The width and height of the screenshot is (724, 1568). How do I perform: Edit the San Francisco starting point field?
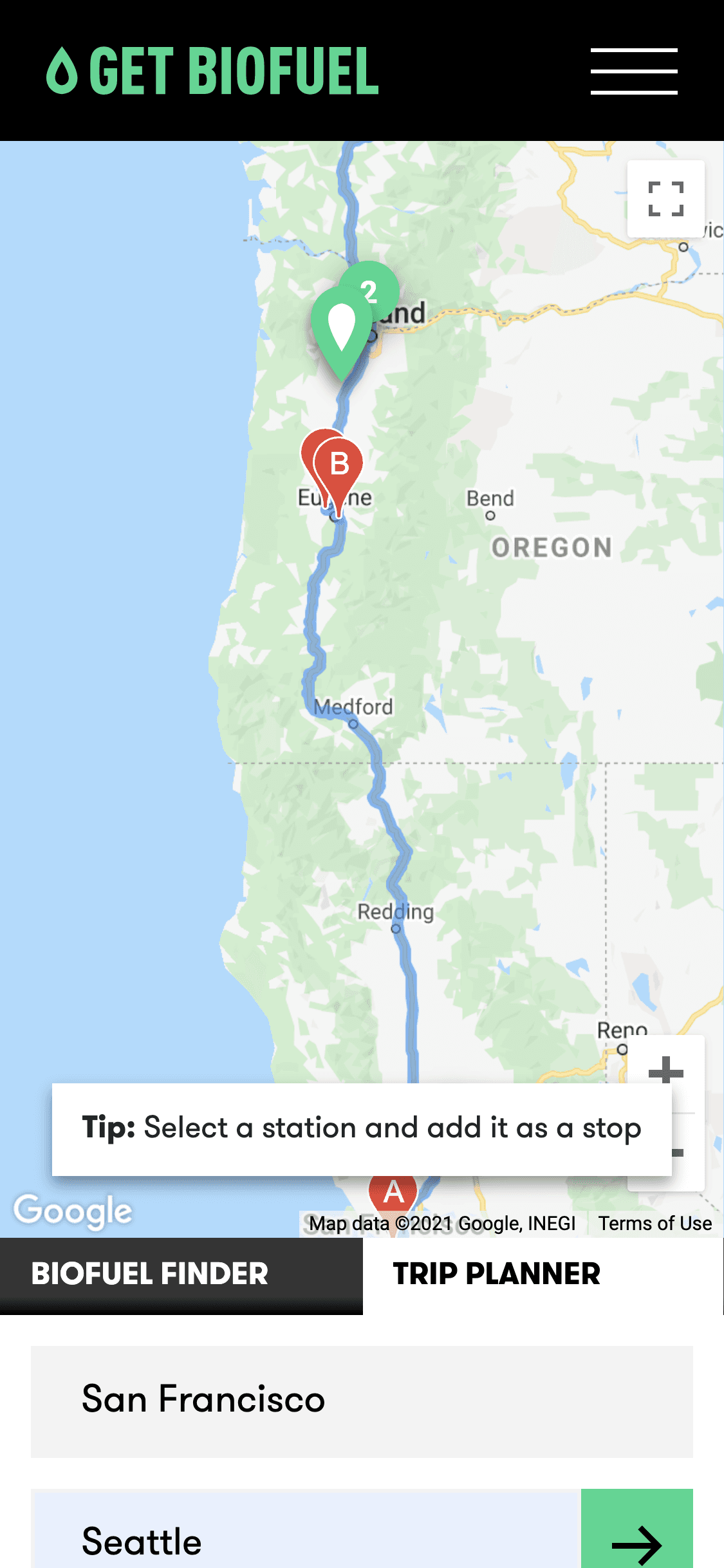[362, 1401]
